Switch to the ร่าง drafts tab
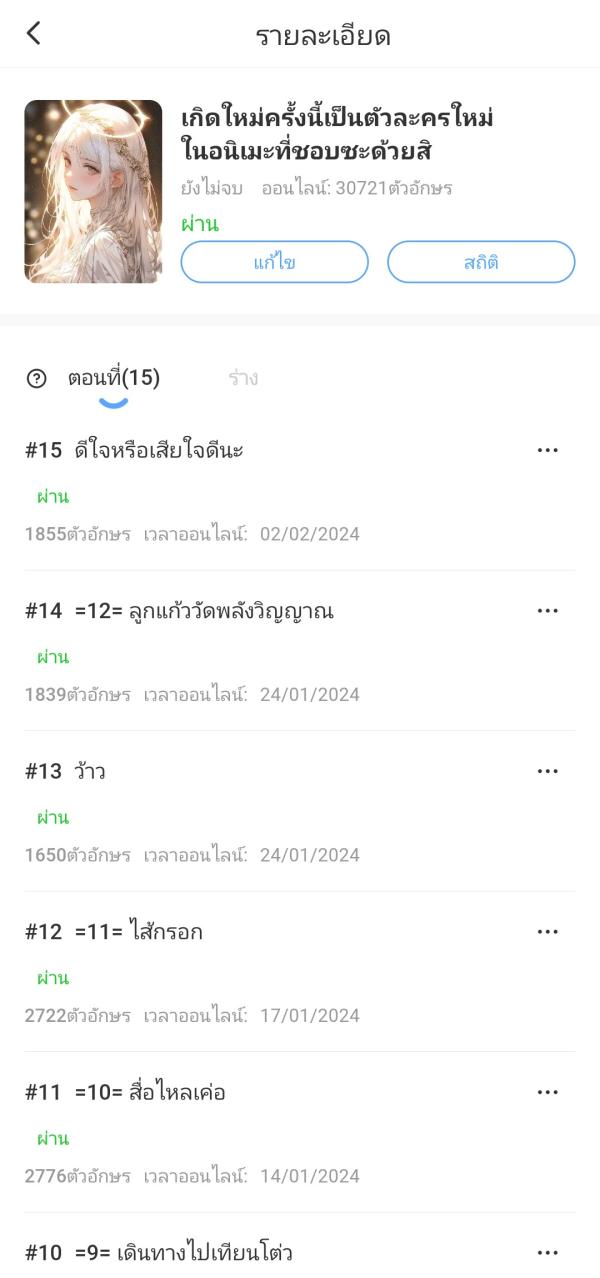 click(x=243, y=378)
